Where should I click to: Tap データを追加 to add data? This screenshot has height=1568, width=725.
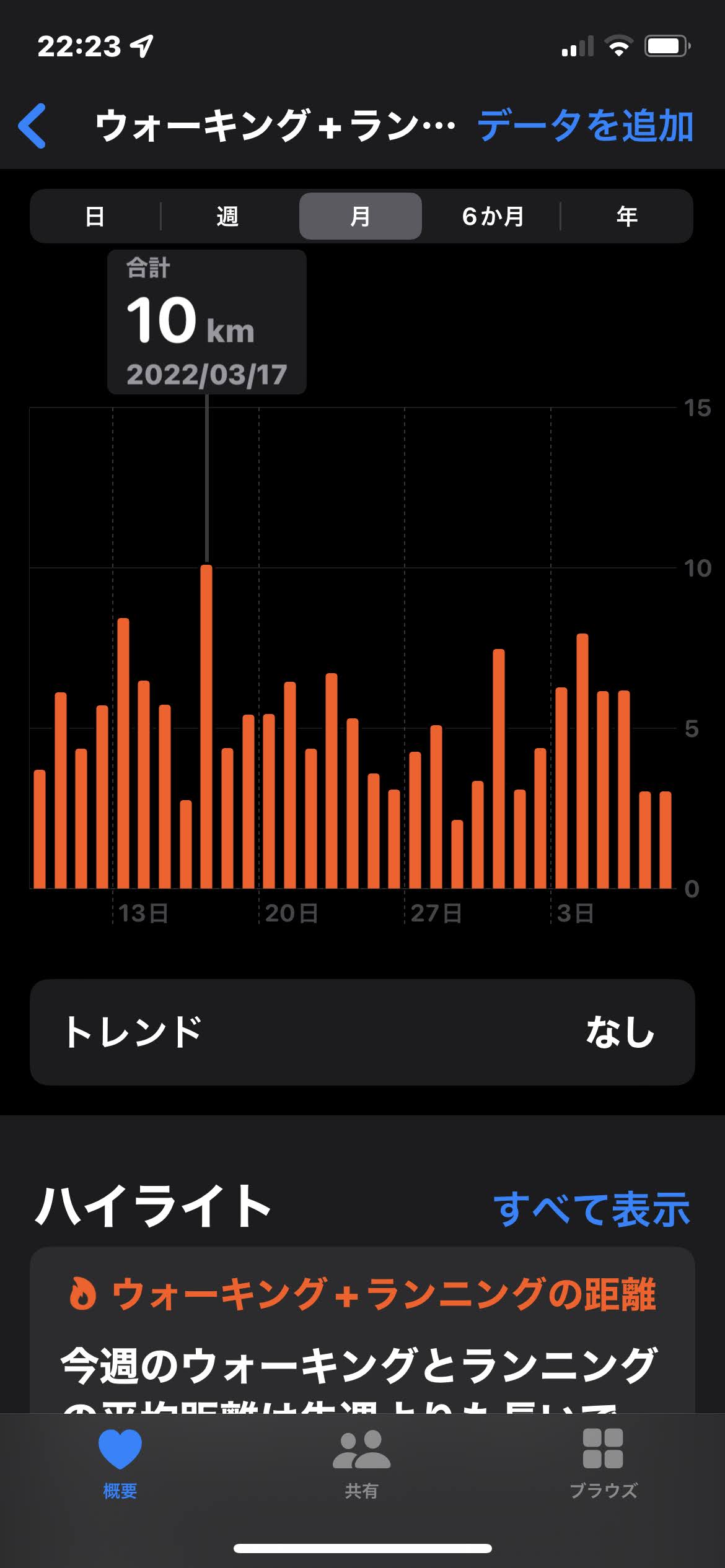tap(585, 126)
